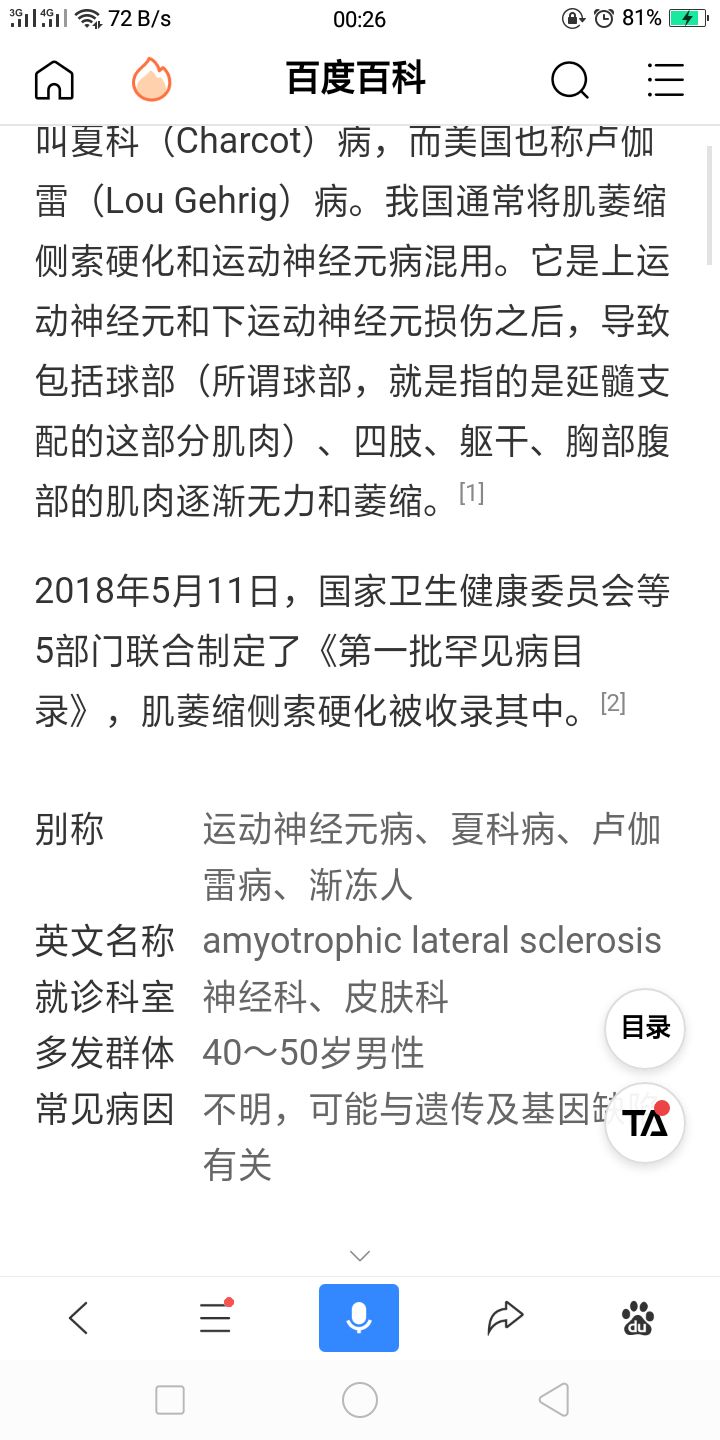Open reference citation [2]
This screenshot has width=720, height=1440.
point(613,703)
